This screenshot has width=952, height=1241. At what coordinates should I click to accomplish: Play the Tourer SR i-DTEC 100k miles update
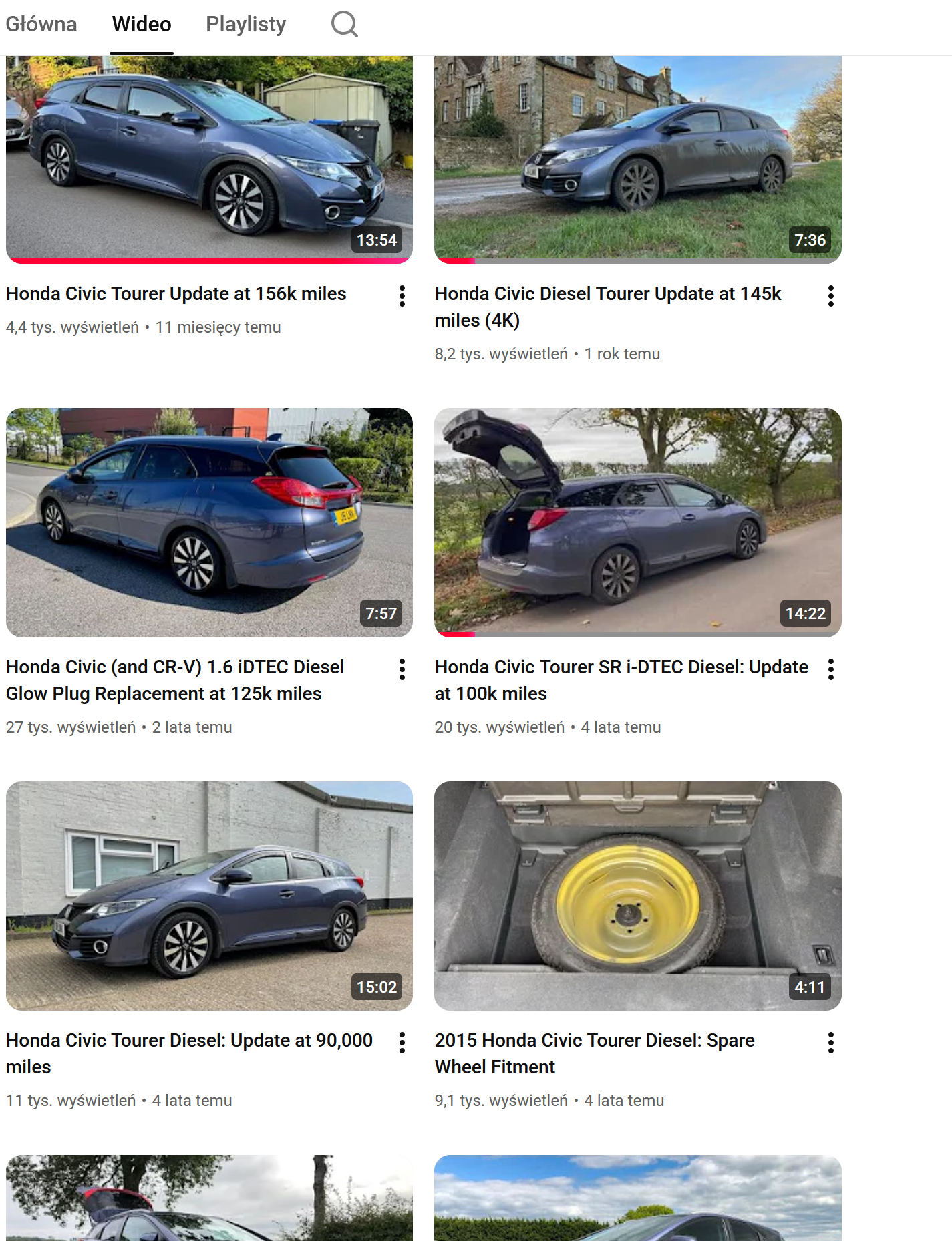click(637, 522)
